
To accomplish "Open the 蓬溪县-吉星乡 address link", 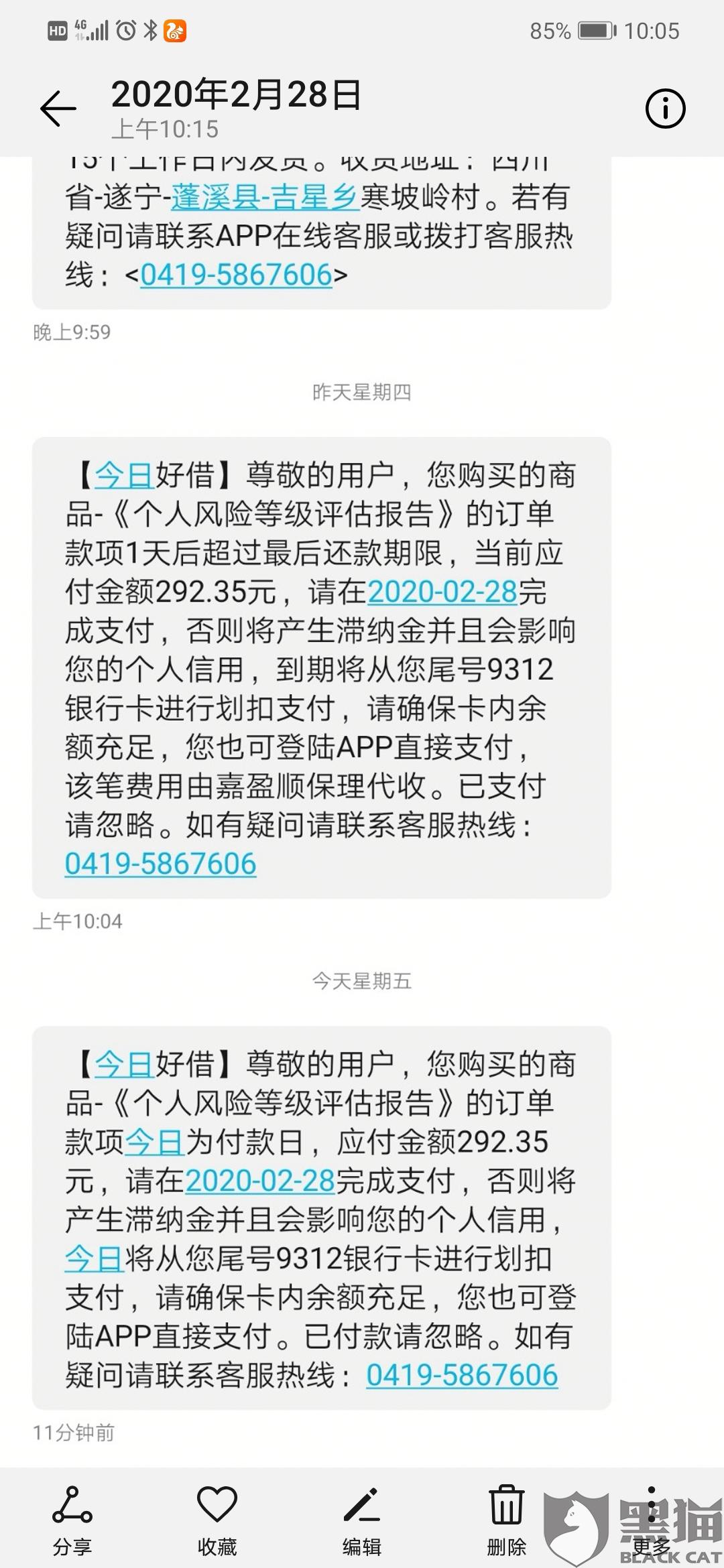I will tap(265, 197).
